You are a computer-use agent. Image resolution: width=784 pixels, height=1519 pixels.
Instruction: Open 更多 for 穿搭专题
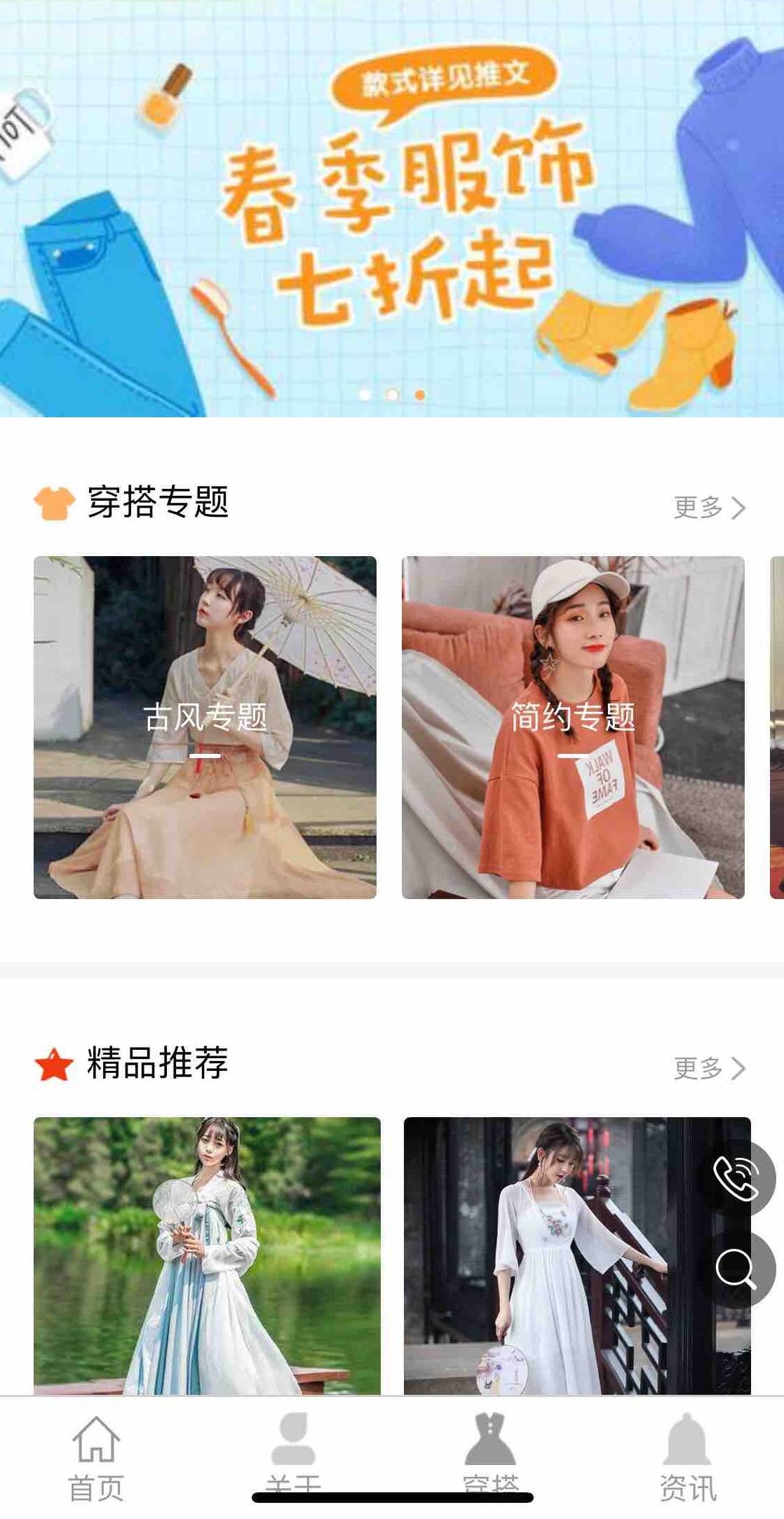click(708, 507)
